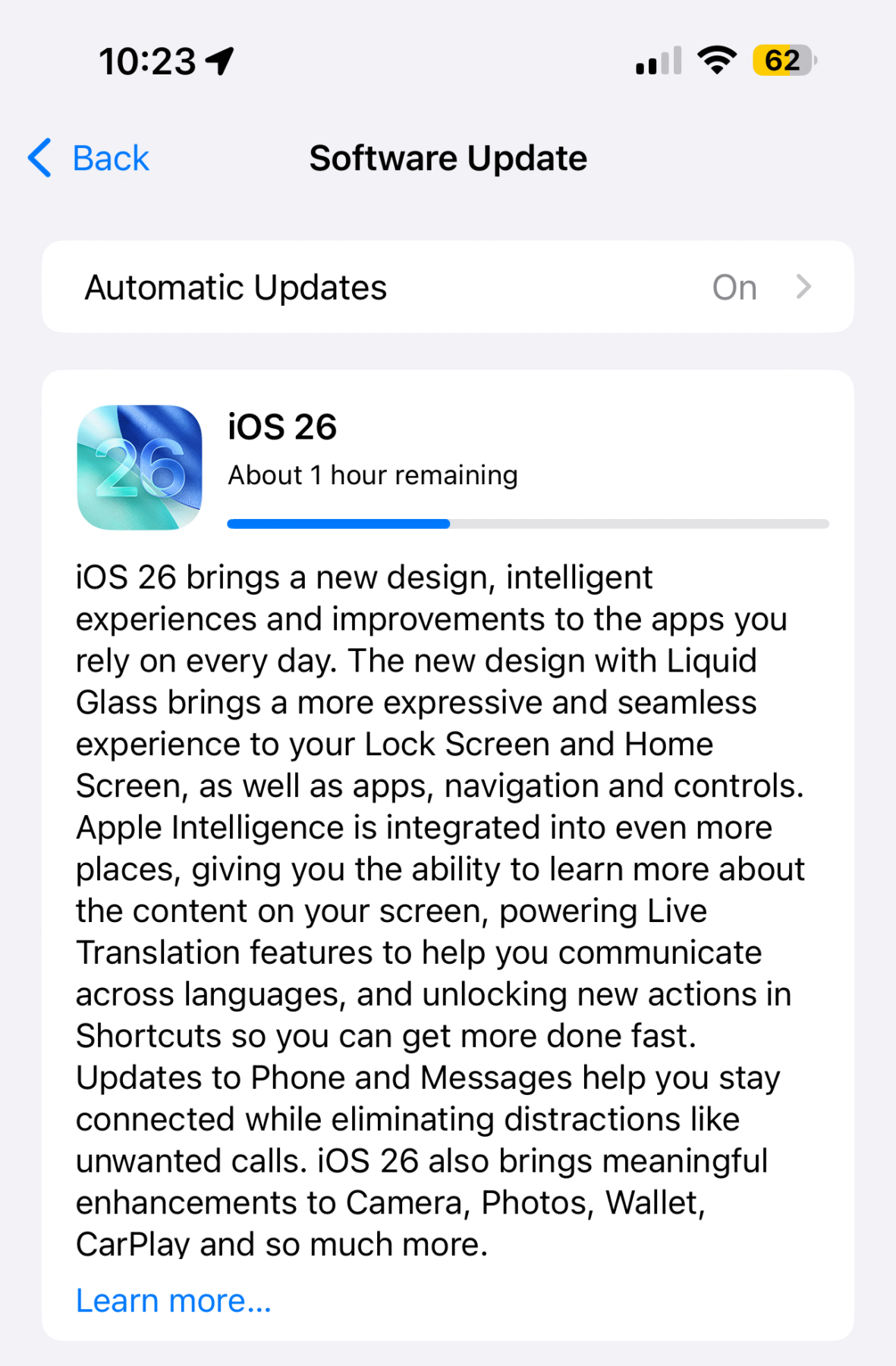The image size is (896, 1366).
Task: Open the Automatic Updates settings row
Action: click(448, 288)
